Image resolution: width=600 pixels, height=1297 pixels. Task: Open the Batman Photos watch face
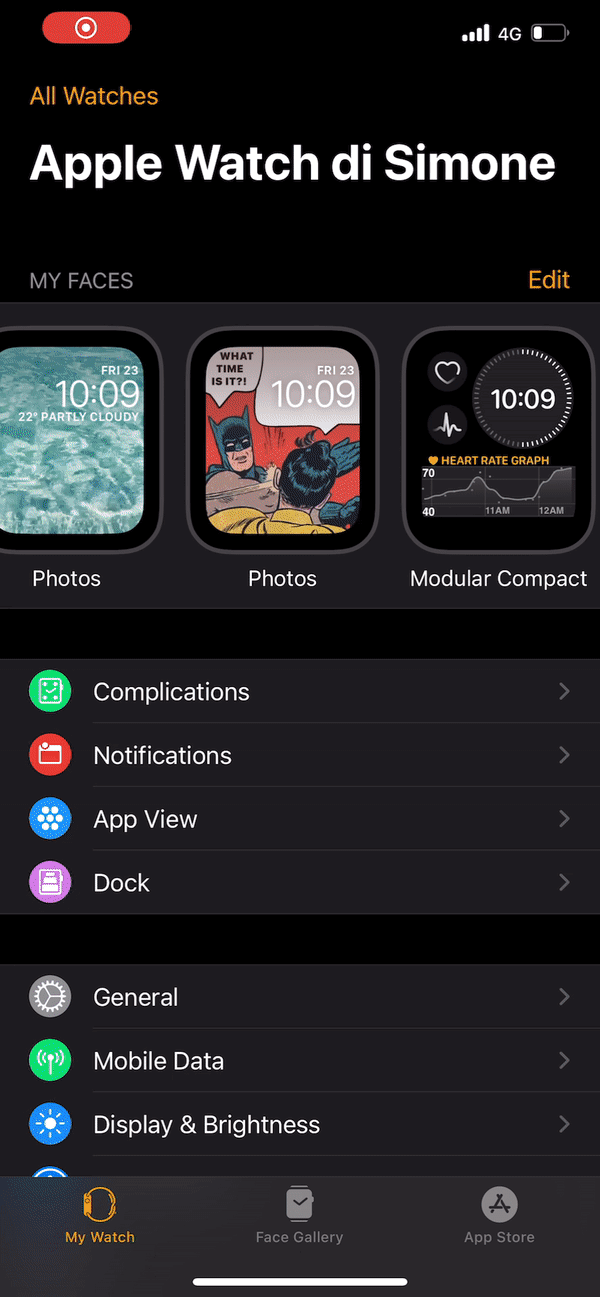pyautogui.click(x=282, y=440)
